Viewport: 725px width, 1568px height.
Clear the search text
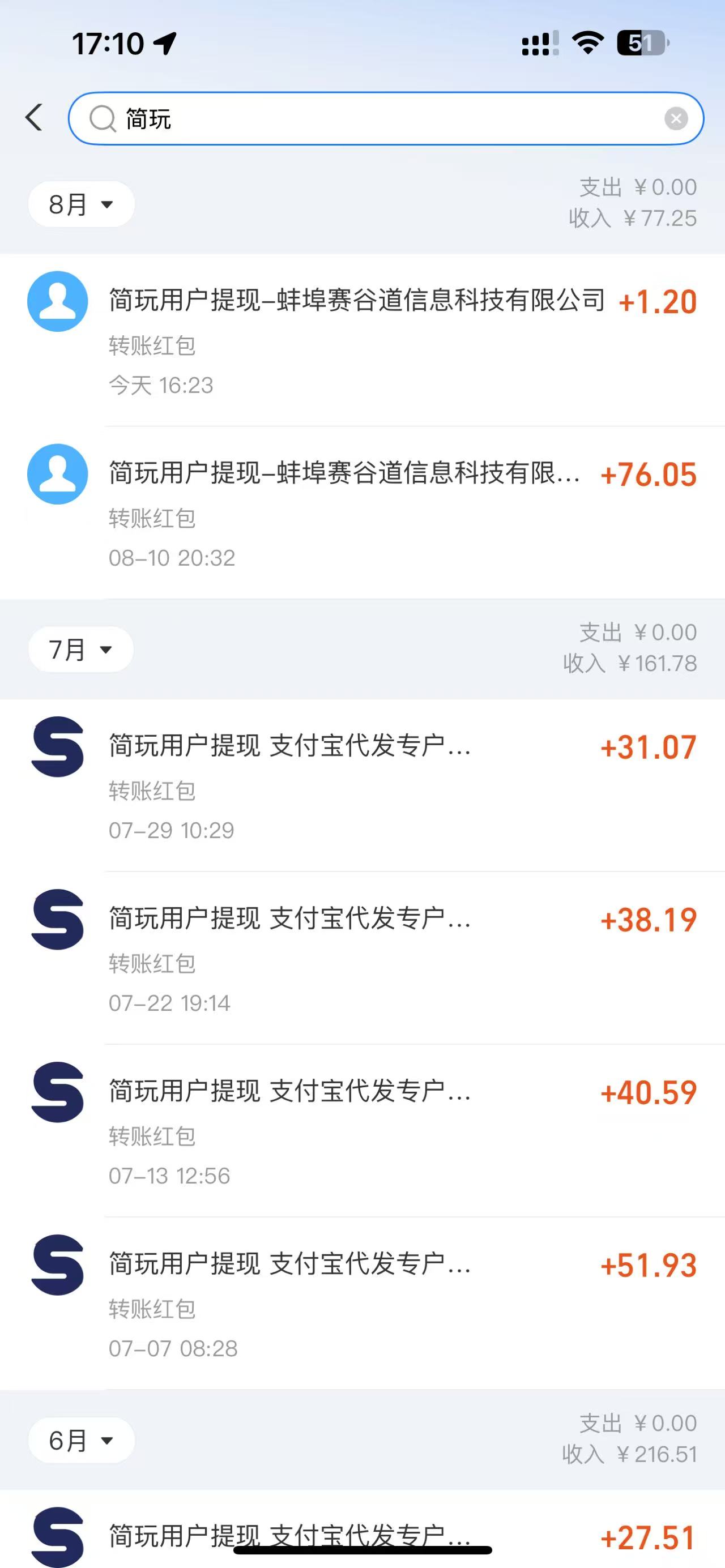(x=675, y=119)
